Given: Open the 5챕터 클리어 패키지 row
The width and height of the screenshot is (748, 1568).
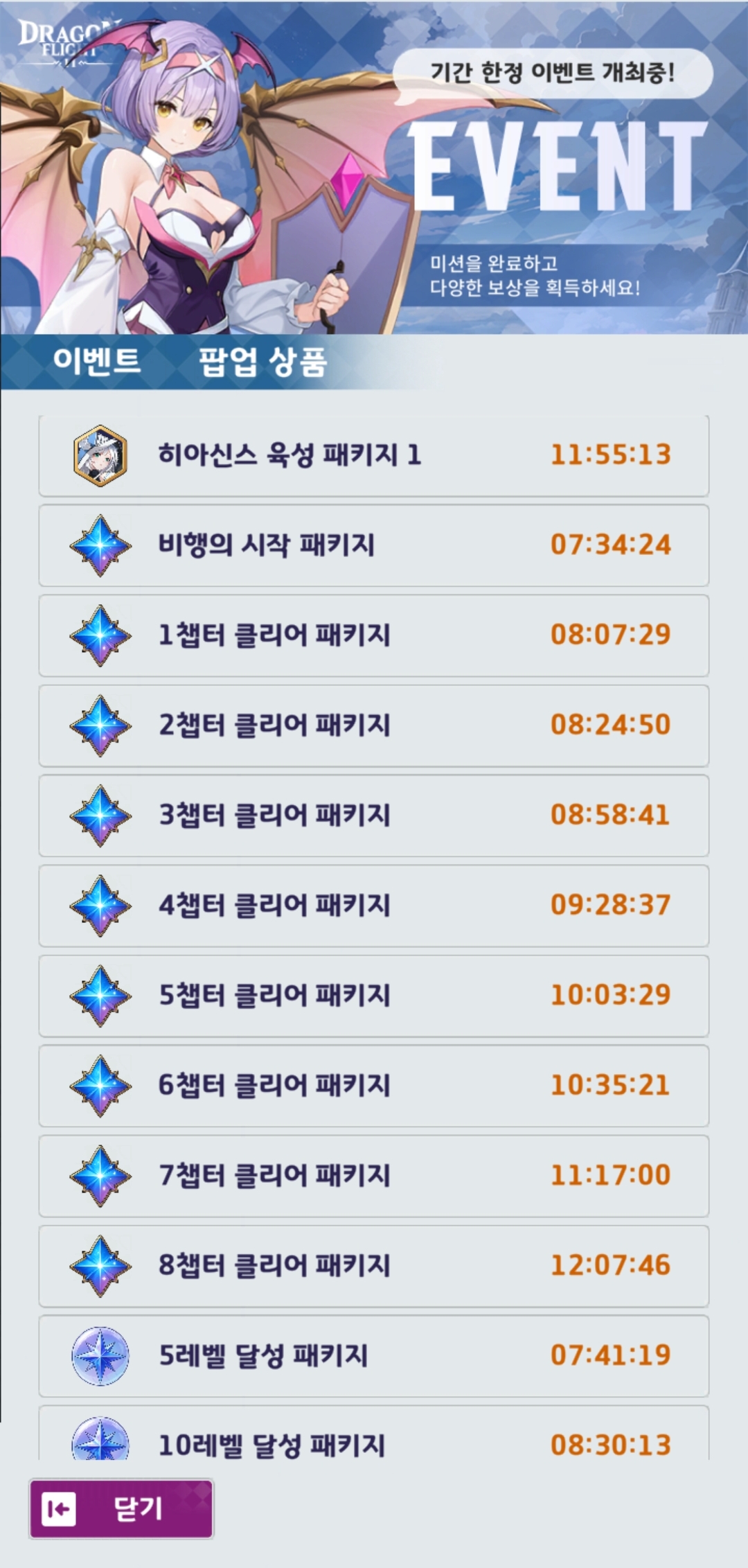Looking at the screenshot, I should 373,996.
